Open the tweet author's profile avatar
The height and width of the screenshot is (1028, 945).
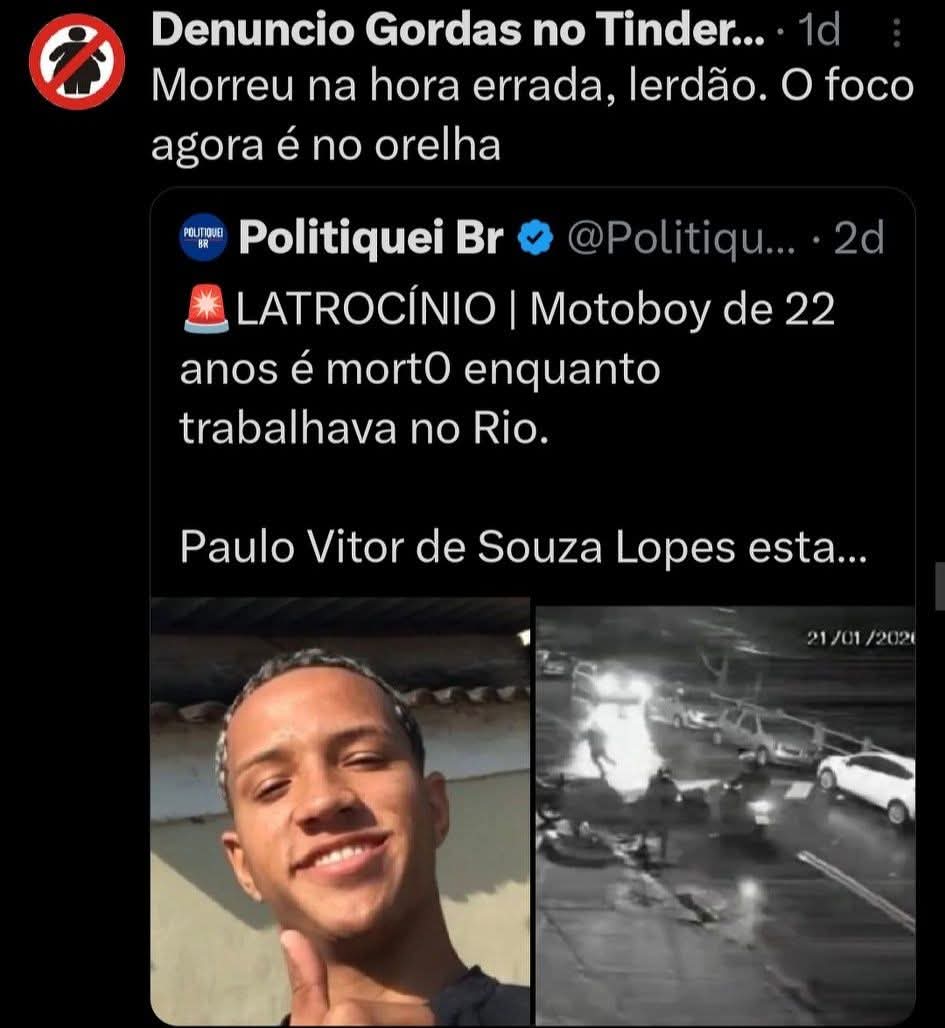point(77,61)
